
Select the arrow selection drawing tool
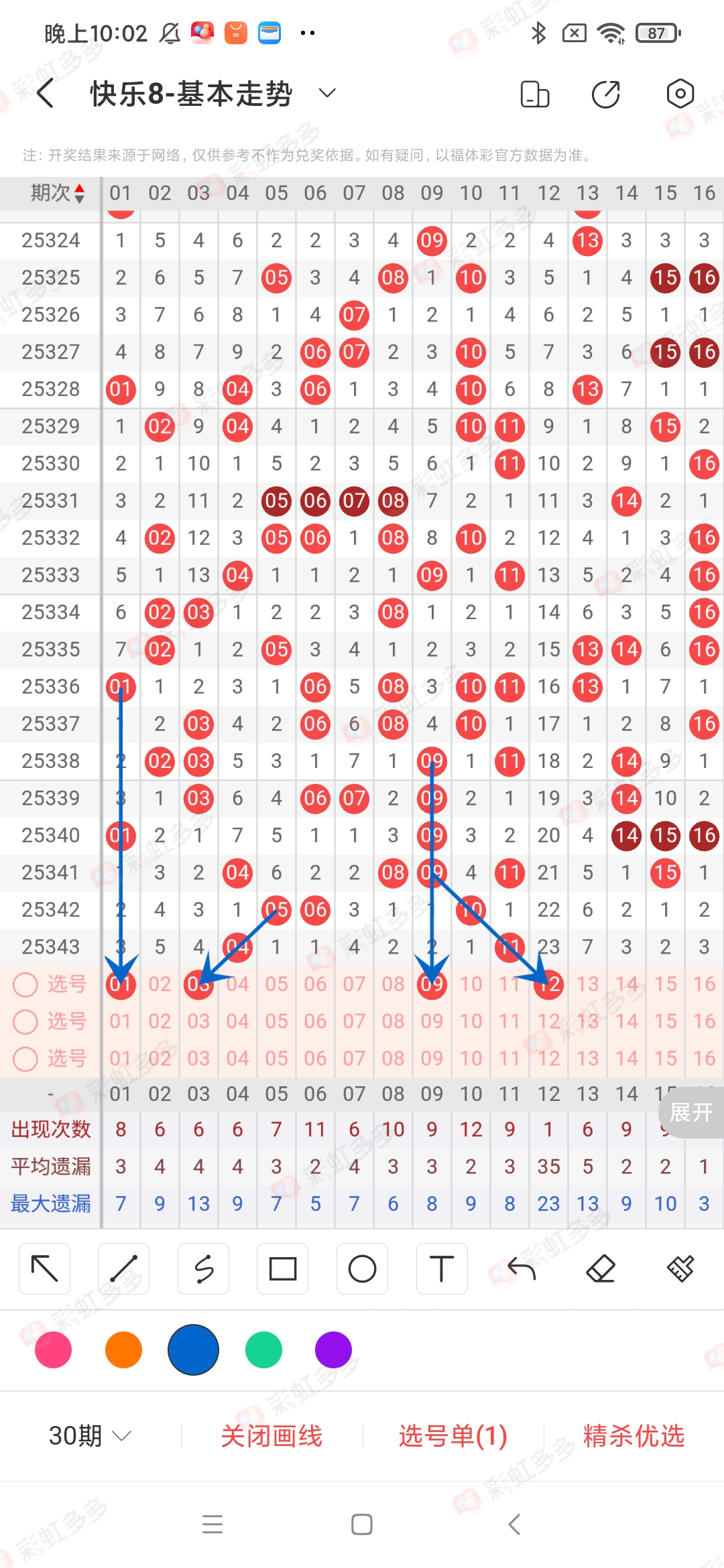click(44, 1268)
